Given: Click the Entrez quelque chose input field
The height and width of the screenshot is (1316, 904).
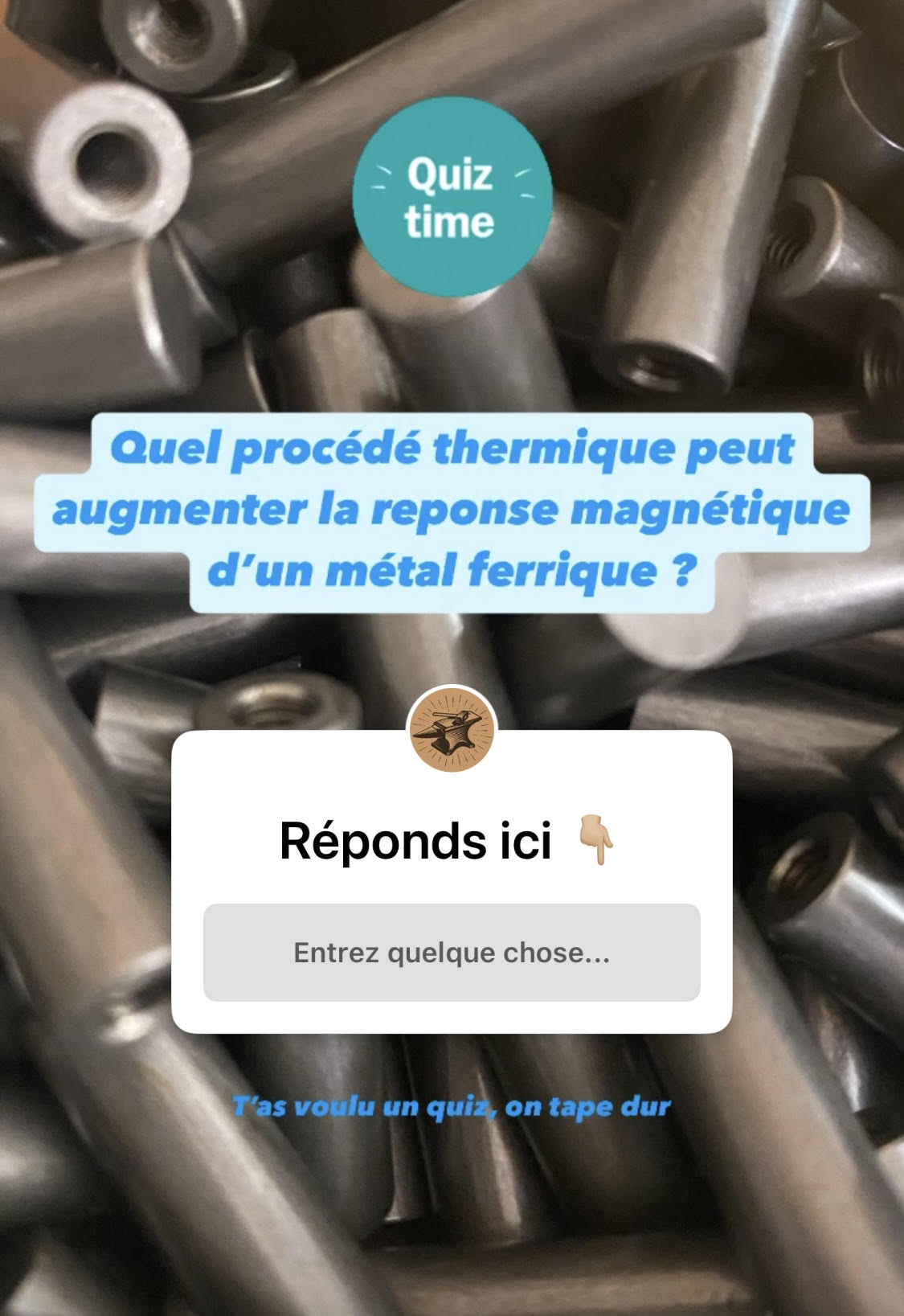Looking at the screenshot, I should click(452, 952).
